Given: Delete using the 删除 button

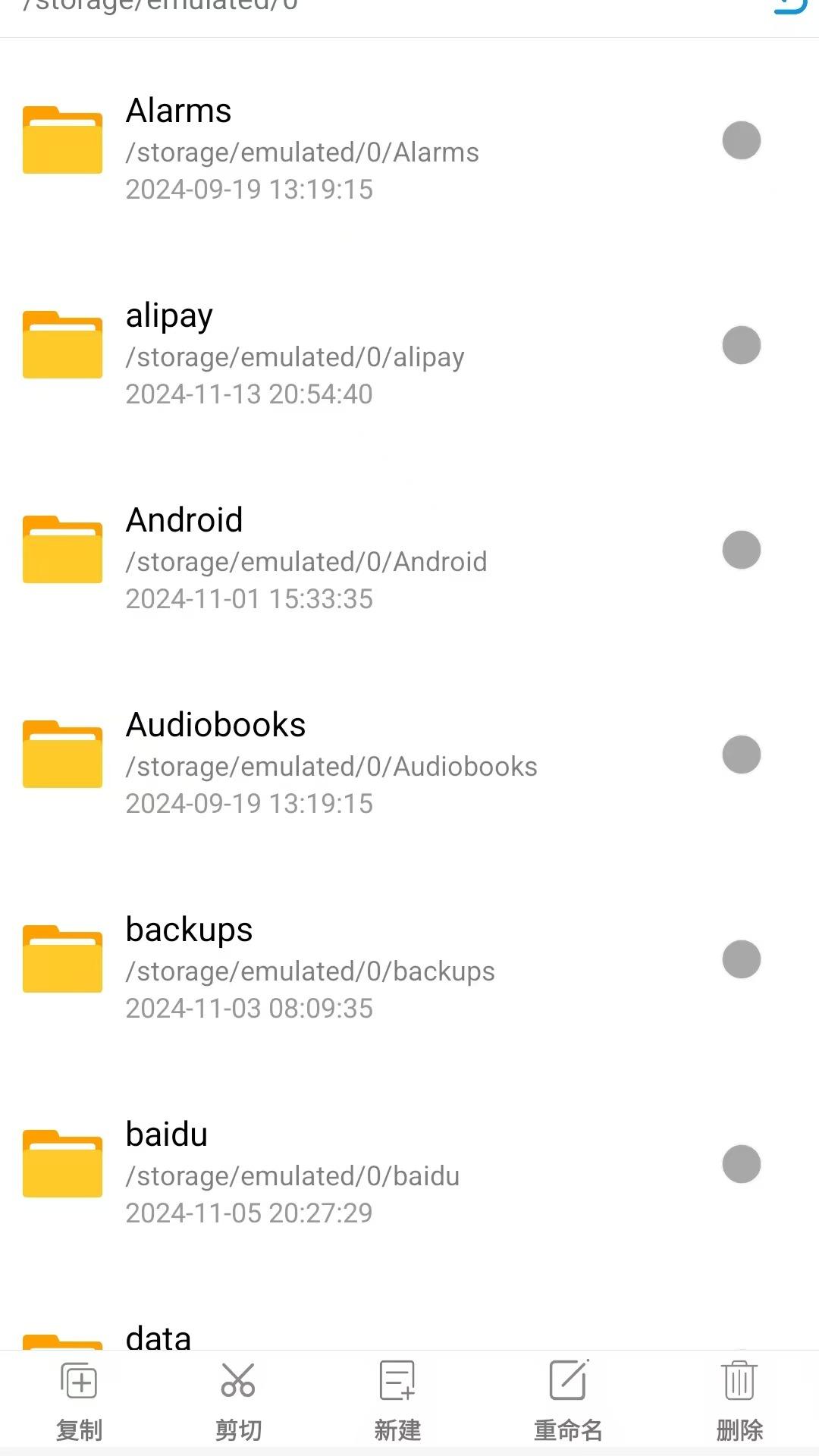Looking at the screenshot, I should (739, 1399).
